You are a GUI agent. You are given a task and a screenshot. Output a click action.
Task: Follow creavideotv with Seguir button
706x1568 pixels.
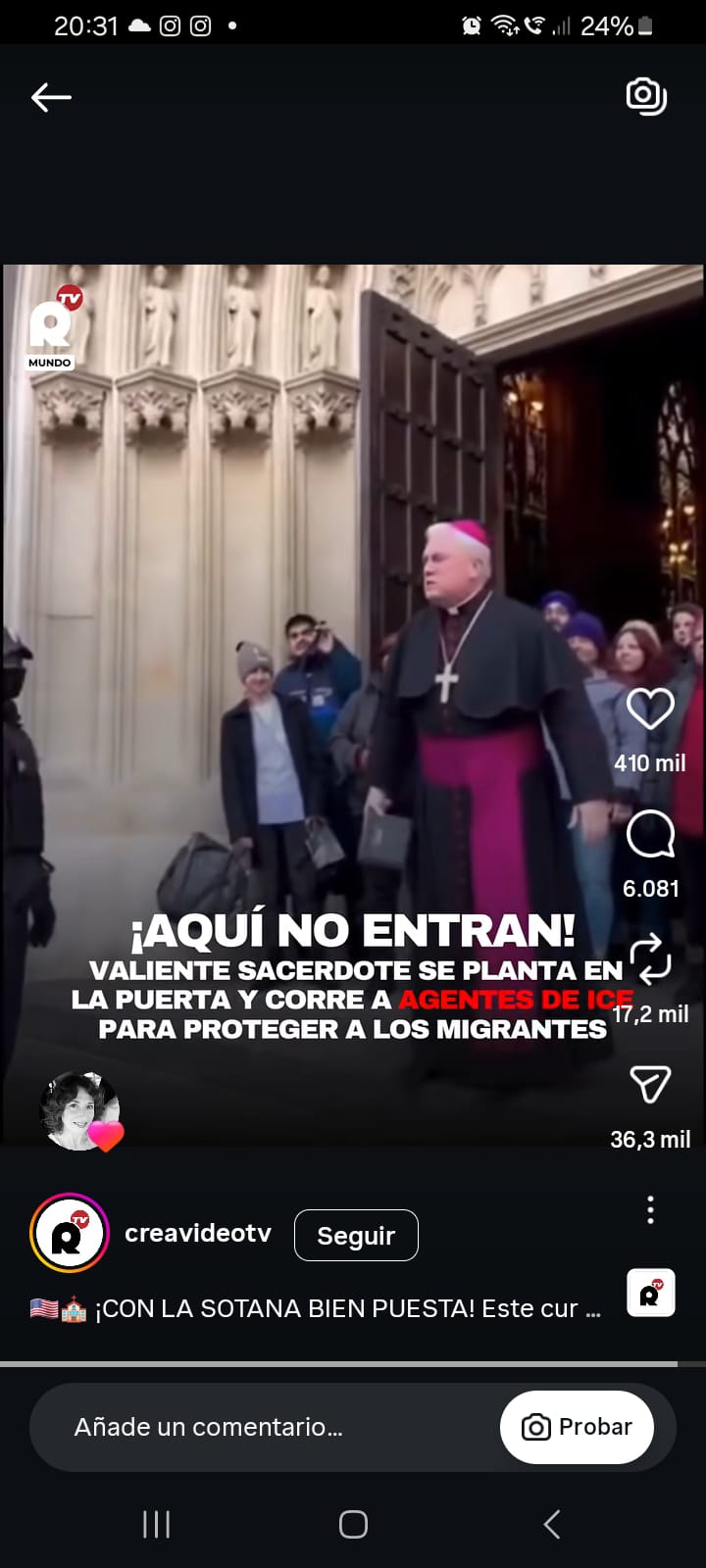(x=356, y=1236)
